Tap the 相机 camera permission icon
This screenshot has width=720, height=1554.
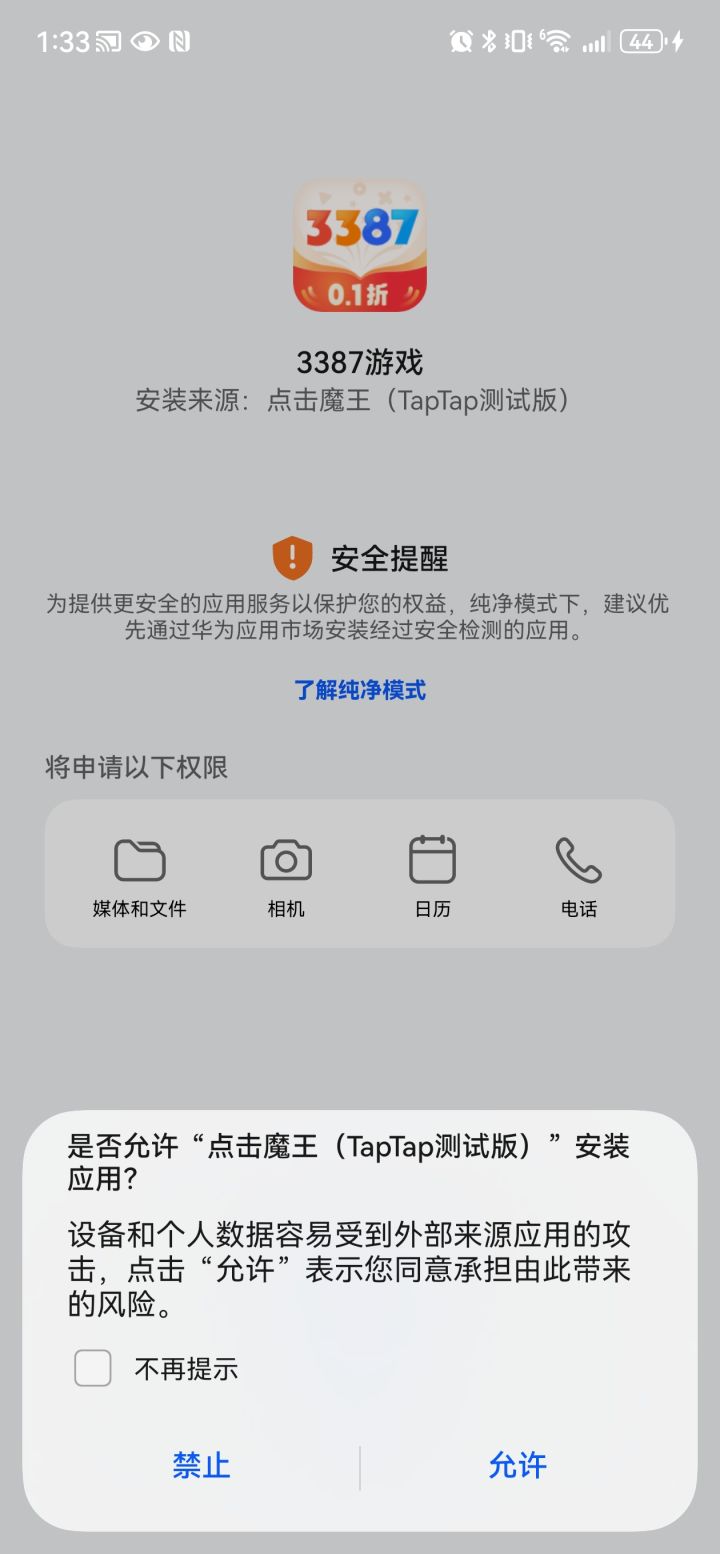pyautogui.click(x=286, y=858)
